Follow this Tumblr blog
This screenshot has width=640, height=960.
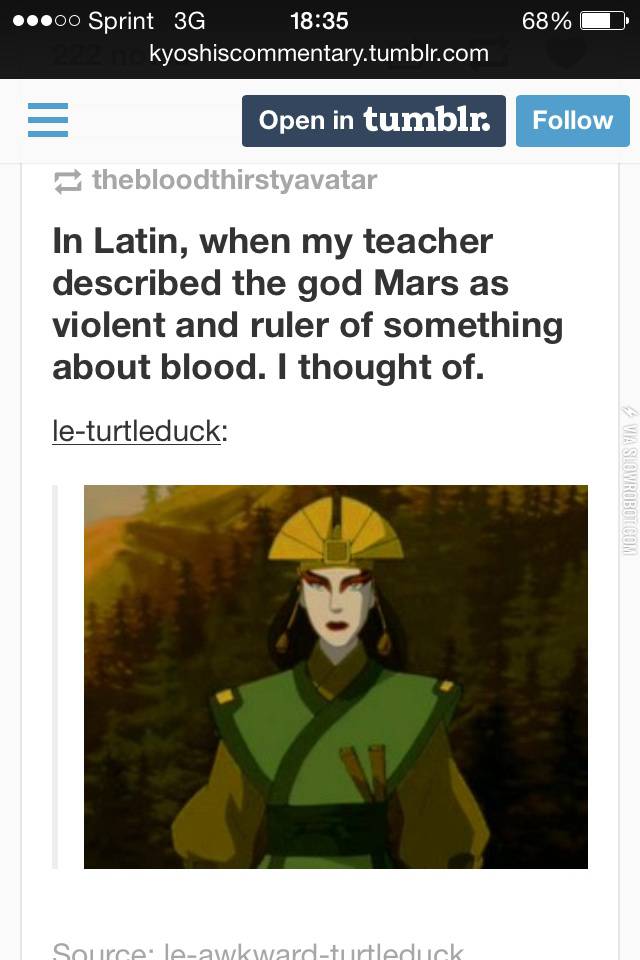572,121
